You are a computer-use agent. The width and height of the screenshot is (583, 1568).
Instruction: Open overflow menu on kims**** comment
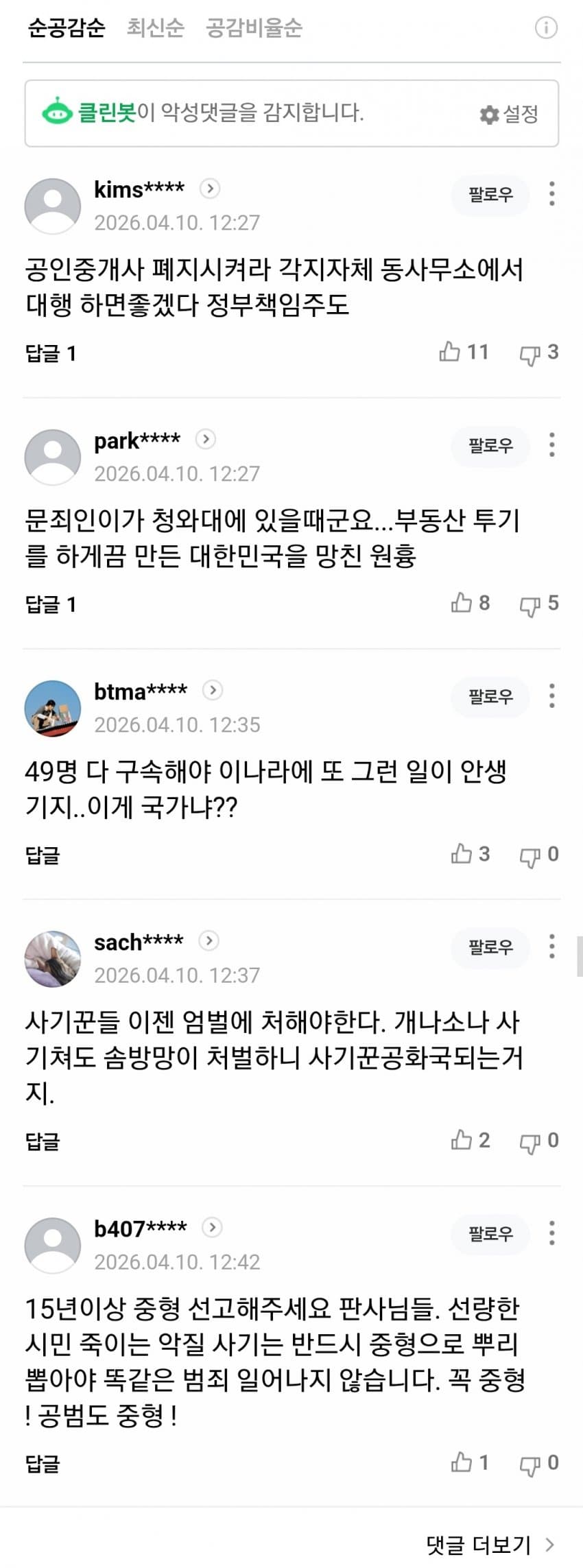tap(551, 194)
